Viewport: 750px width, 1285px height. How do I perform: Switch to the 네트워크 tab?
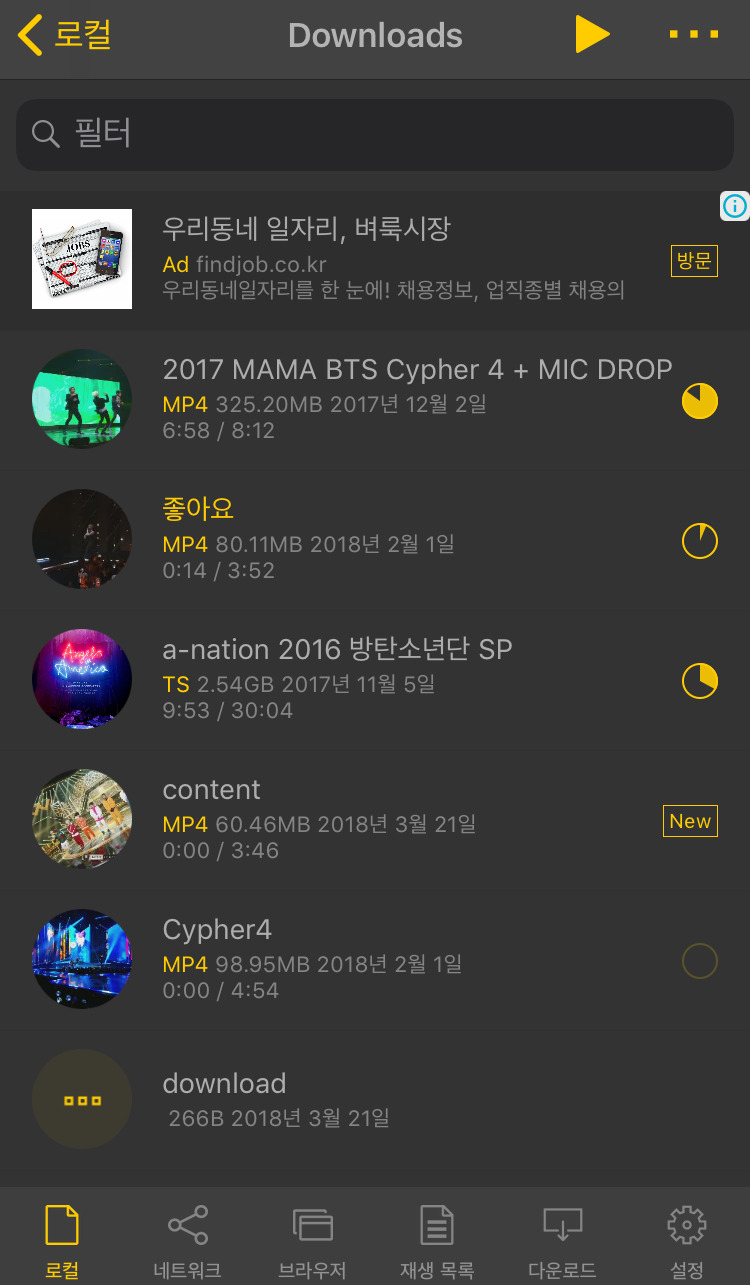187,1241
